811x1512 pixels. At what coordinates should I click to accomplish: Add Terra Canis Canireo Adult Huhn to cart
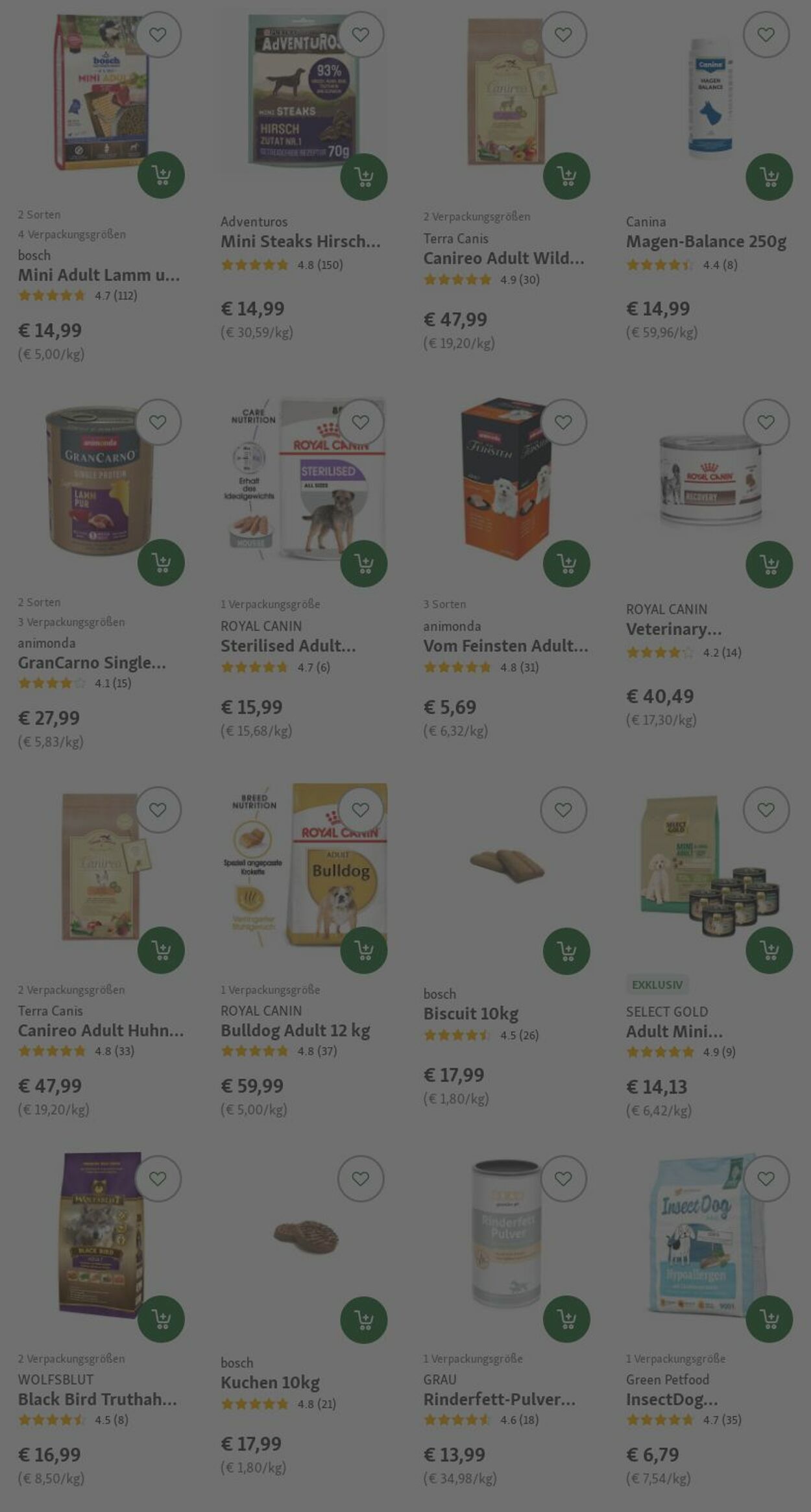tap(161, 950)
